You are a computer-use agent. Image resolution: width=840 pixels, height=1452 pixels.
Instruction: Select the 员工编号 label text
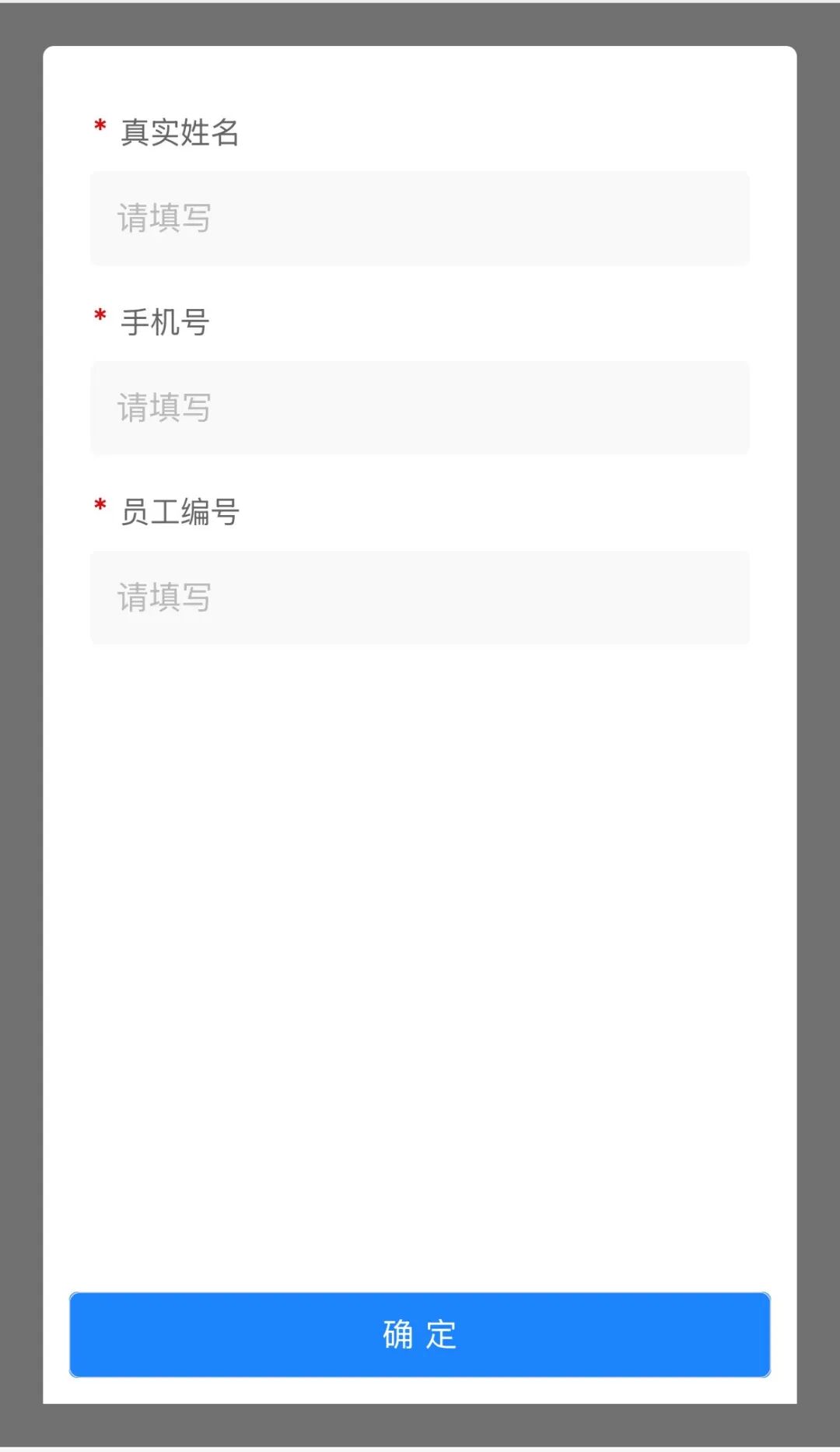tap(179, 511)
